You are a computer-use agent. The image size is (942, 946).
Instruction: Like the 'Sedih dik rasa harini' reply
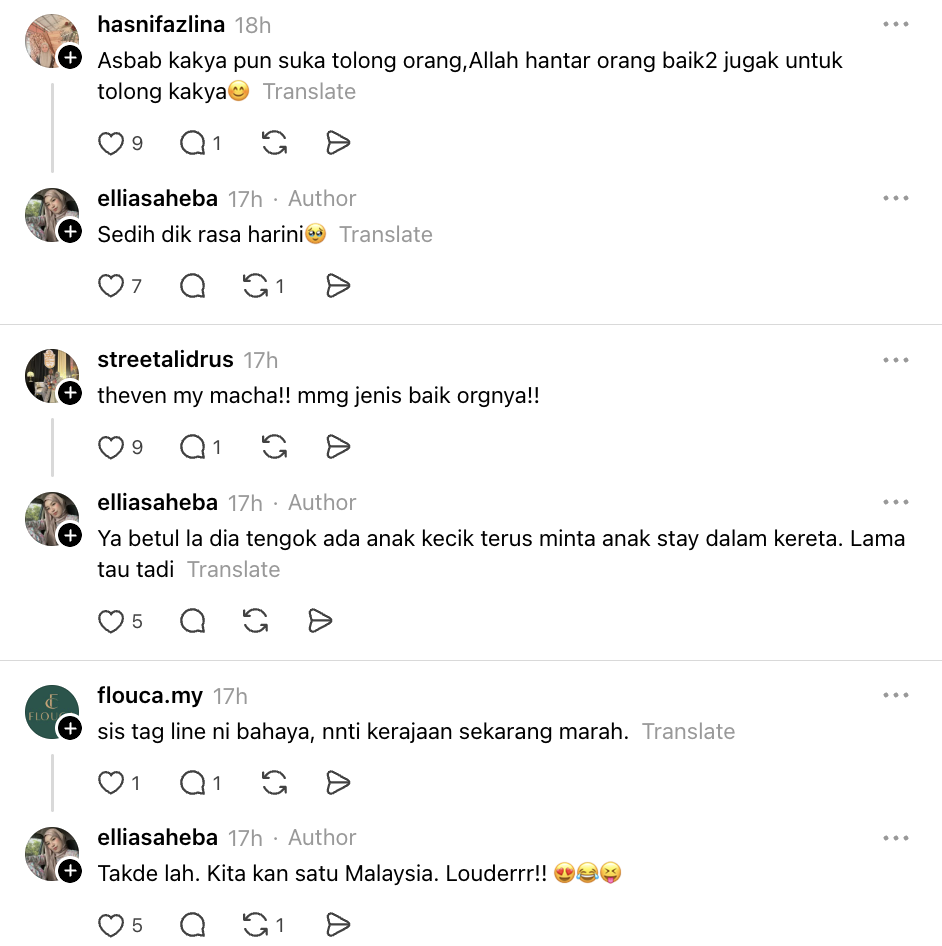pos(111,286)
